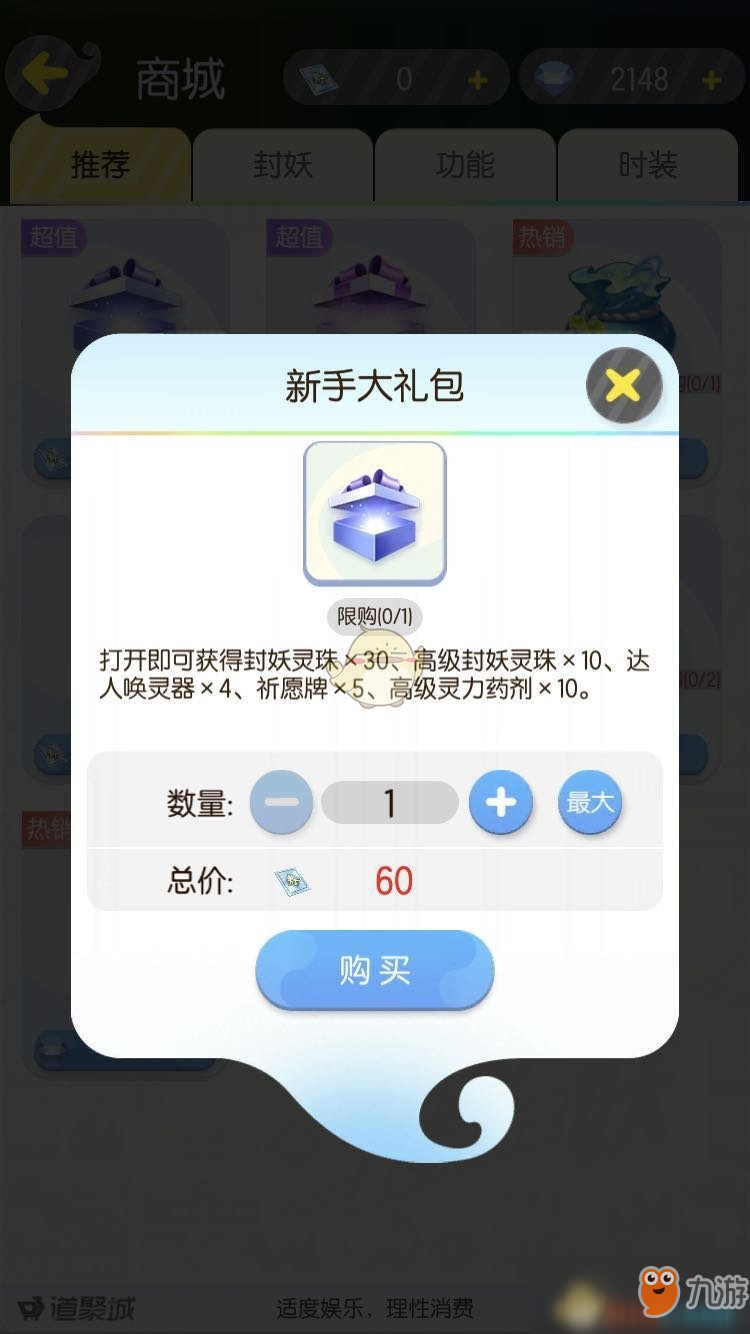The image size is (750, 1334).
Task: Increase quantity with the plus button
Action: click(500, 802)
